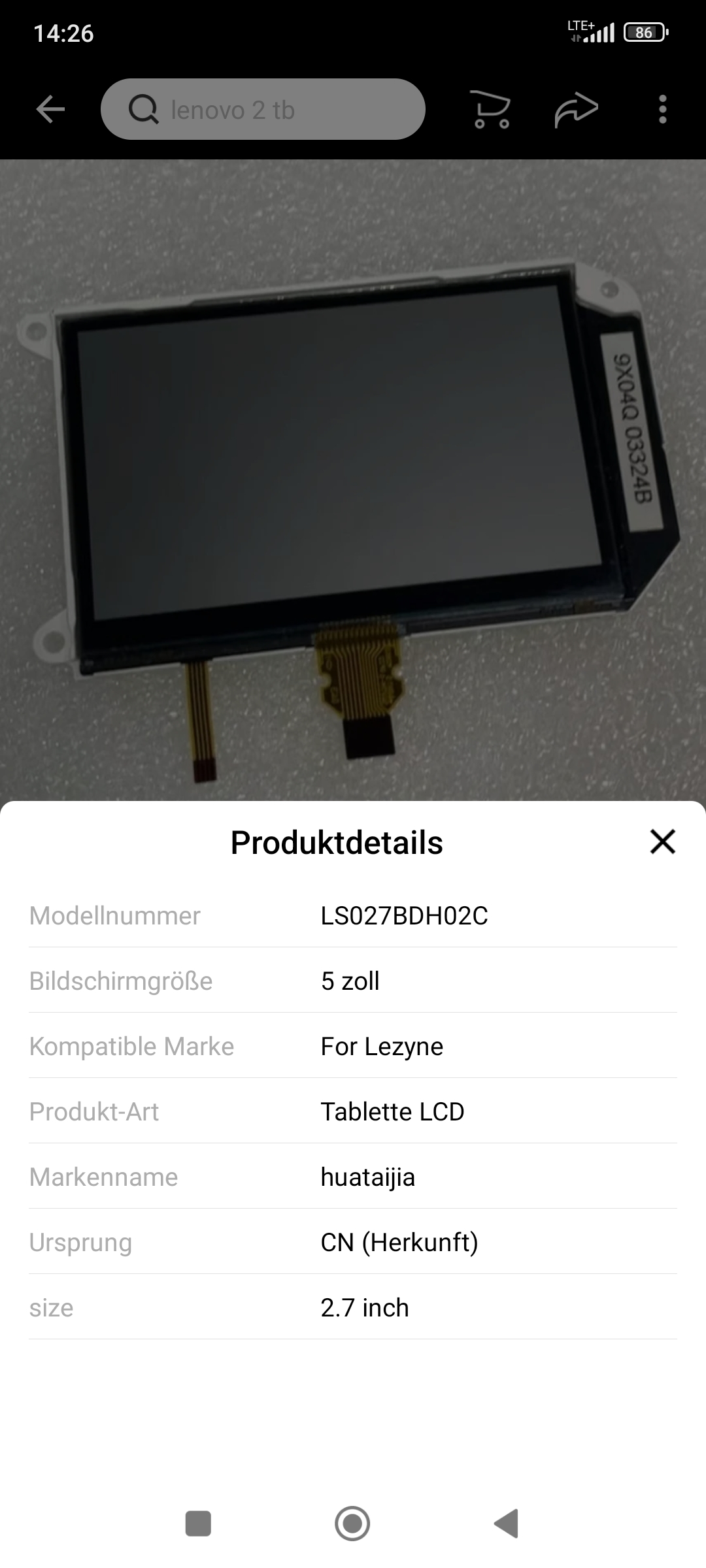
Task: Share this product
Action: (x=576, y=109)
